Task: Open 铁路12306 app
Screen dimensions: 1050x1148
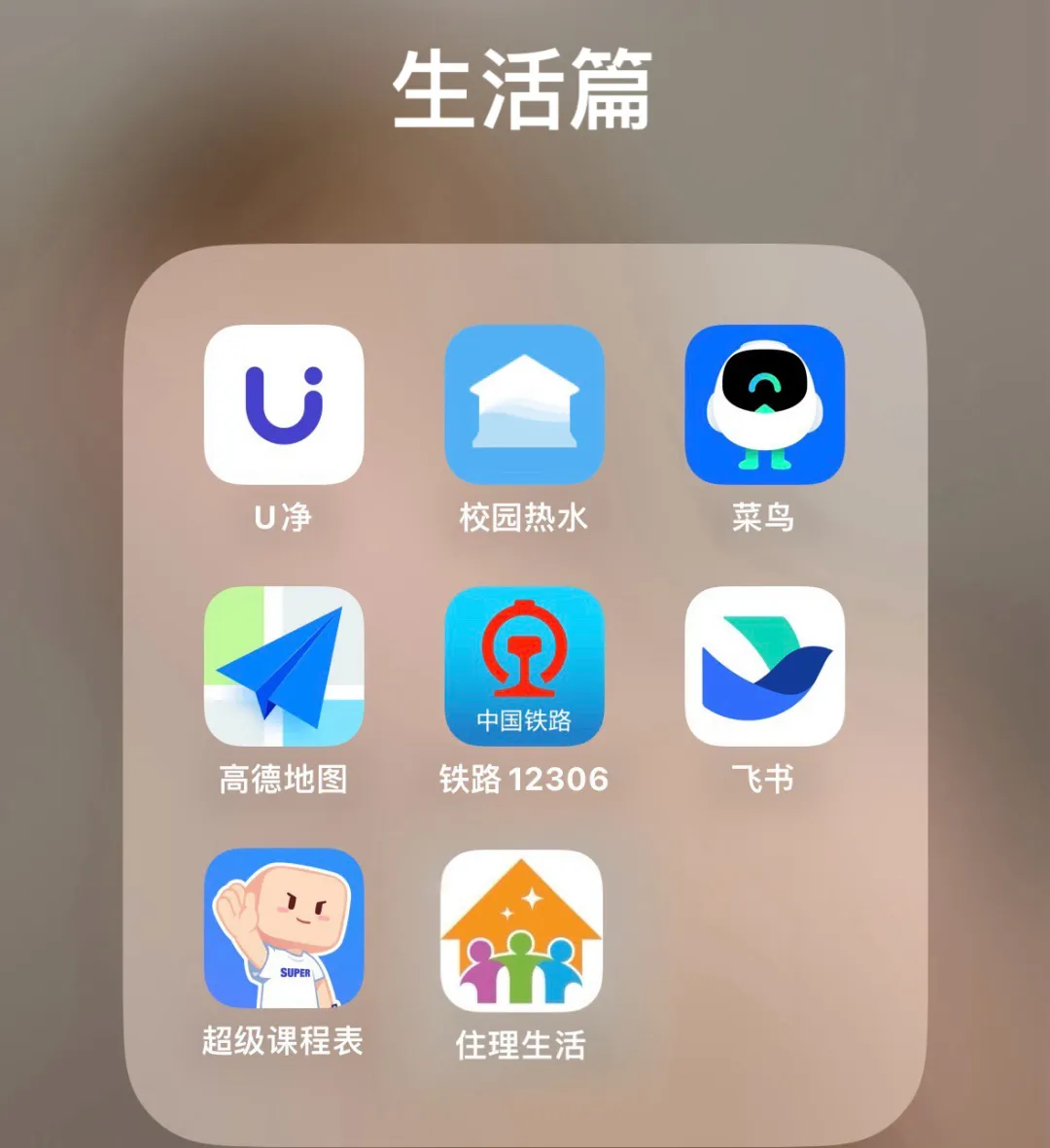Action: (524, 666)
